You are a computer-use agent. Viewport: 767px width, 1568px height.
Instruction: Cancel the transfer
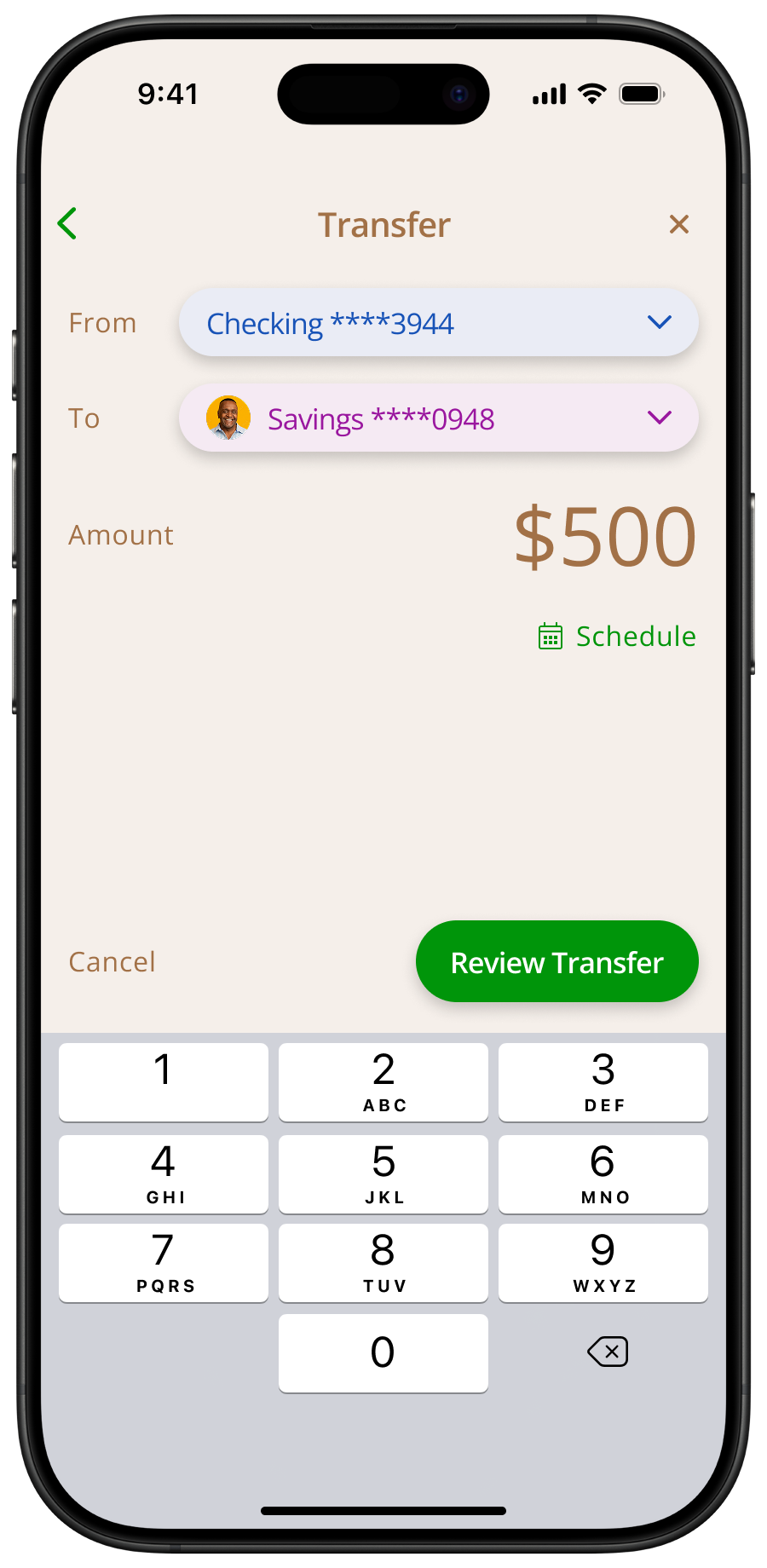(112, 962)
